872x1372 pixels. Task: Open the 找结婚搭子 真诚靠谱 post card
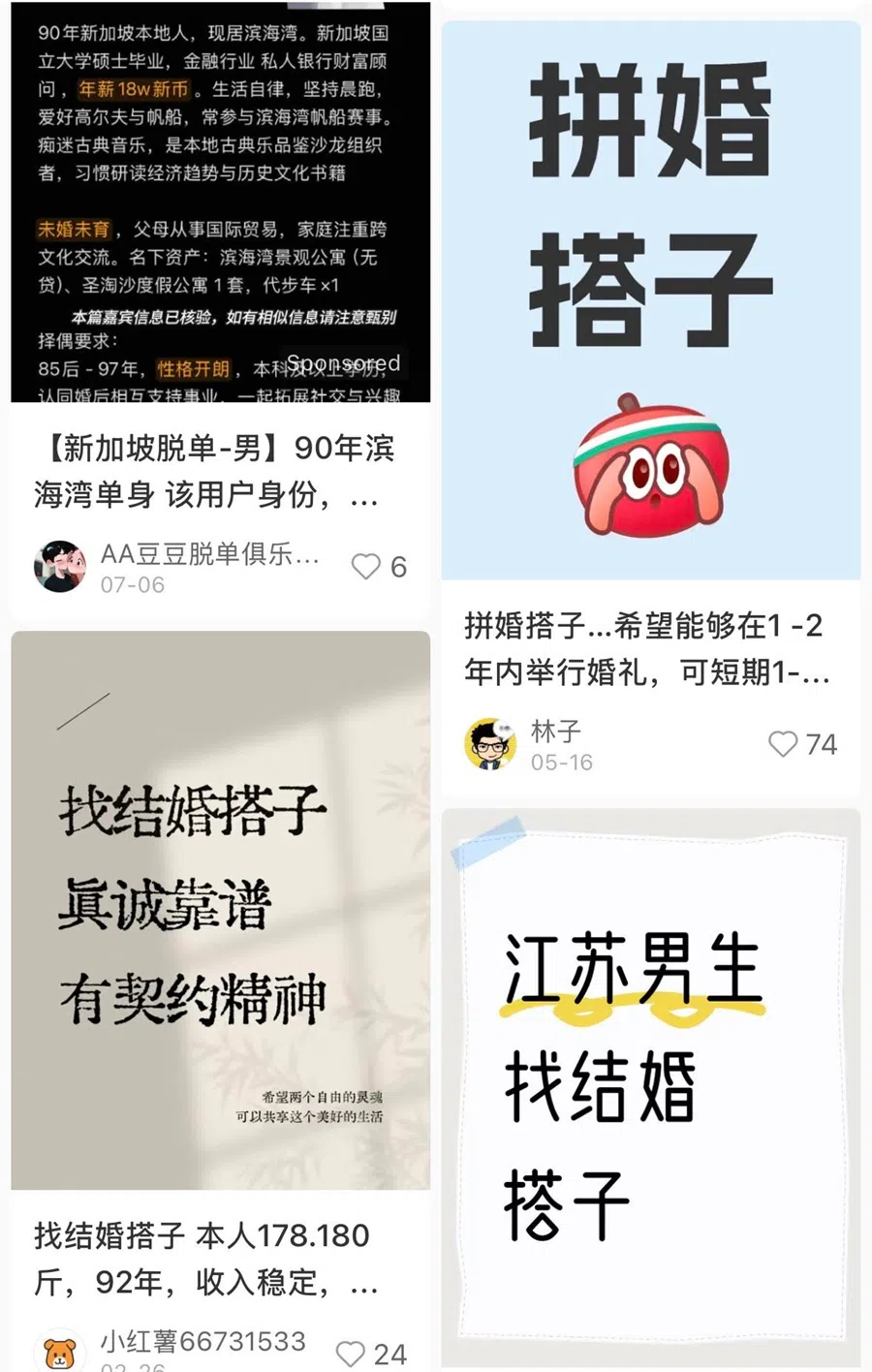220,911
